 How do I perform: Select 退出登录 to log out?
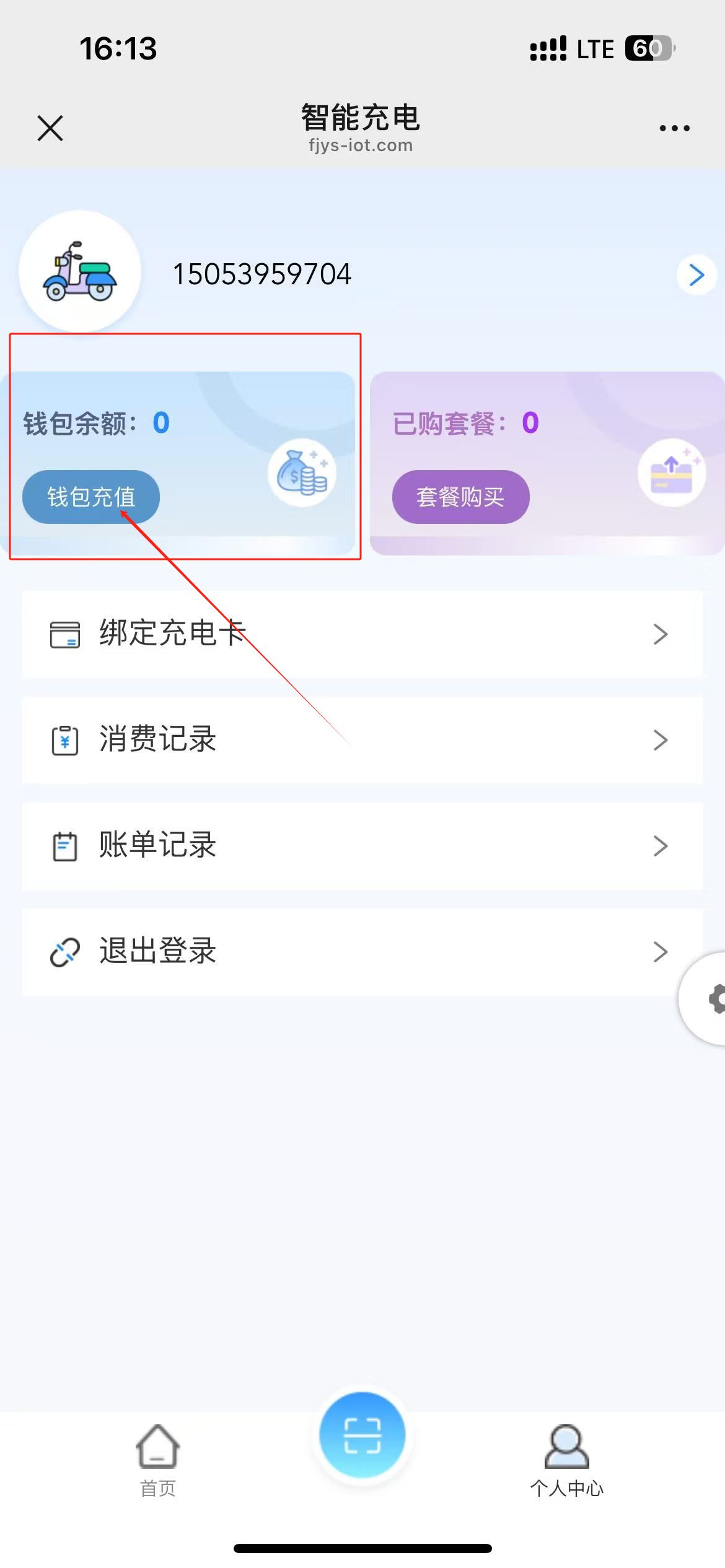click(x=362, y=951)
